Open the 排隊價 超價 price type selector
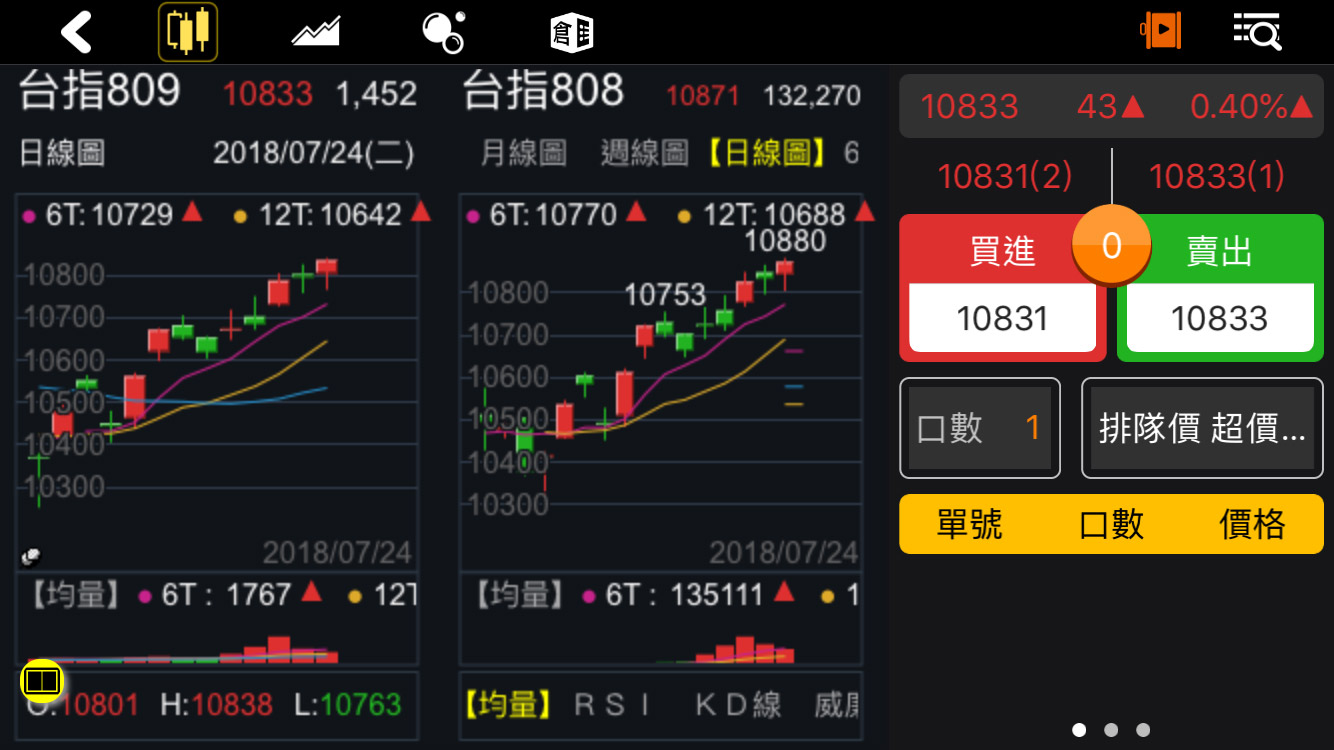Screen dimensions: 1334x750 [x=1202, y=428]
